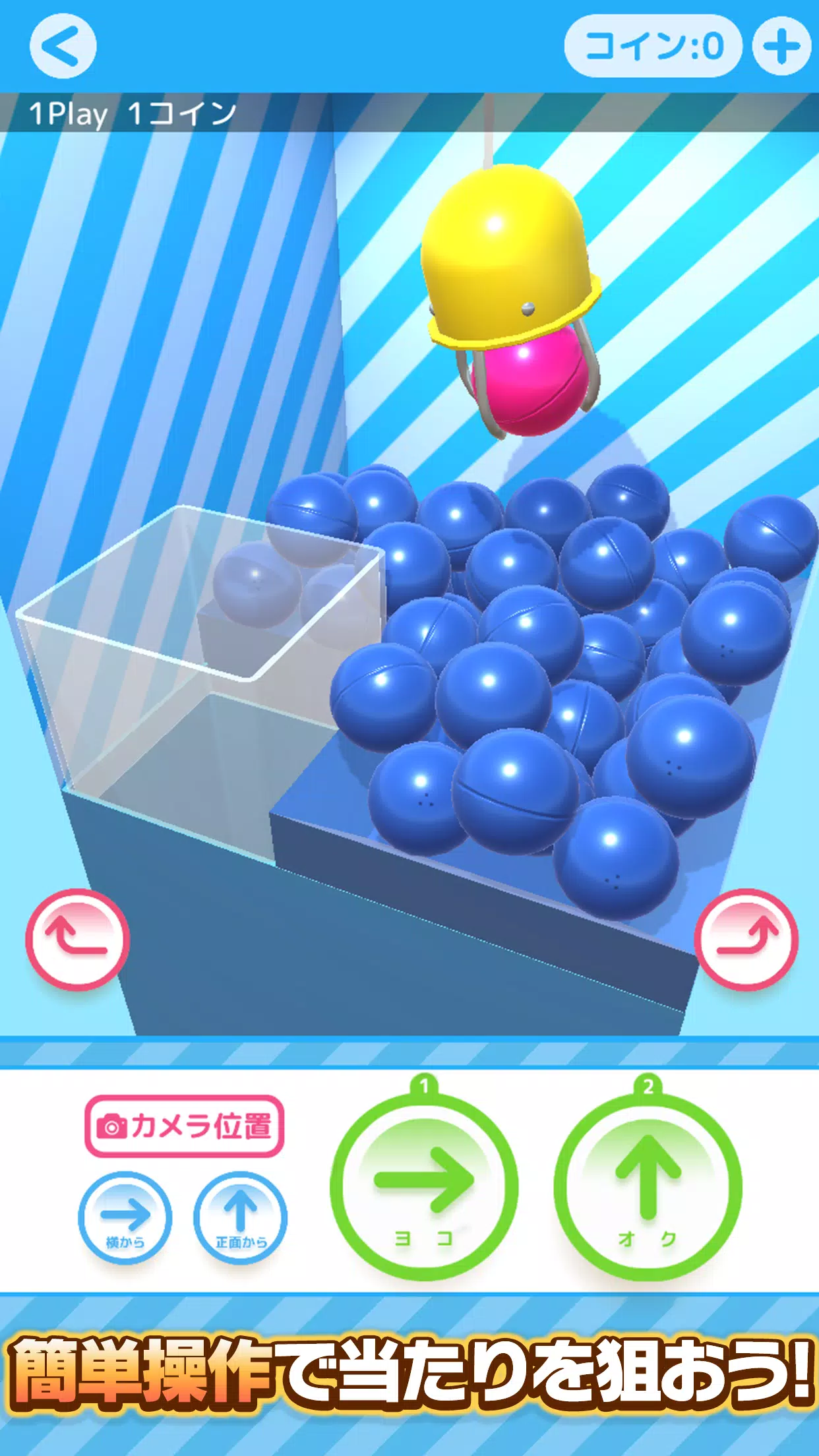This screenshot has height=1456, width=819.
Task: Move the claw sideways with ヨコ button
Action: (424, 1187)
